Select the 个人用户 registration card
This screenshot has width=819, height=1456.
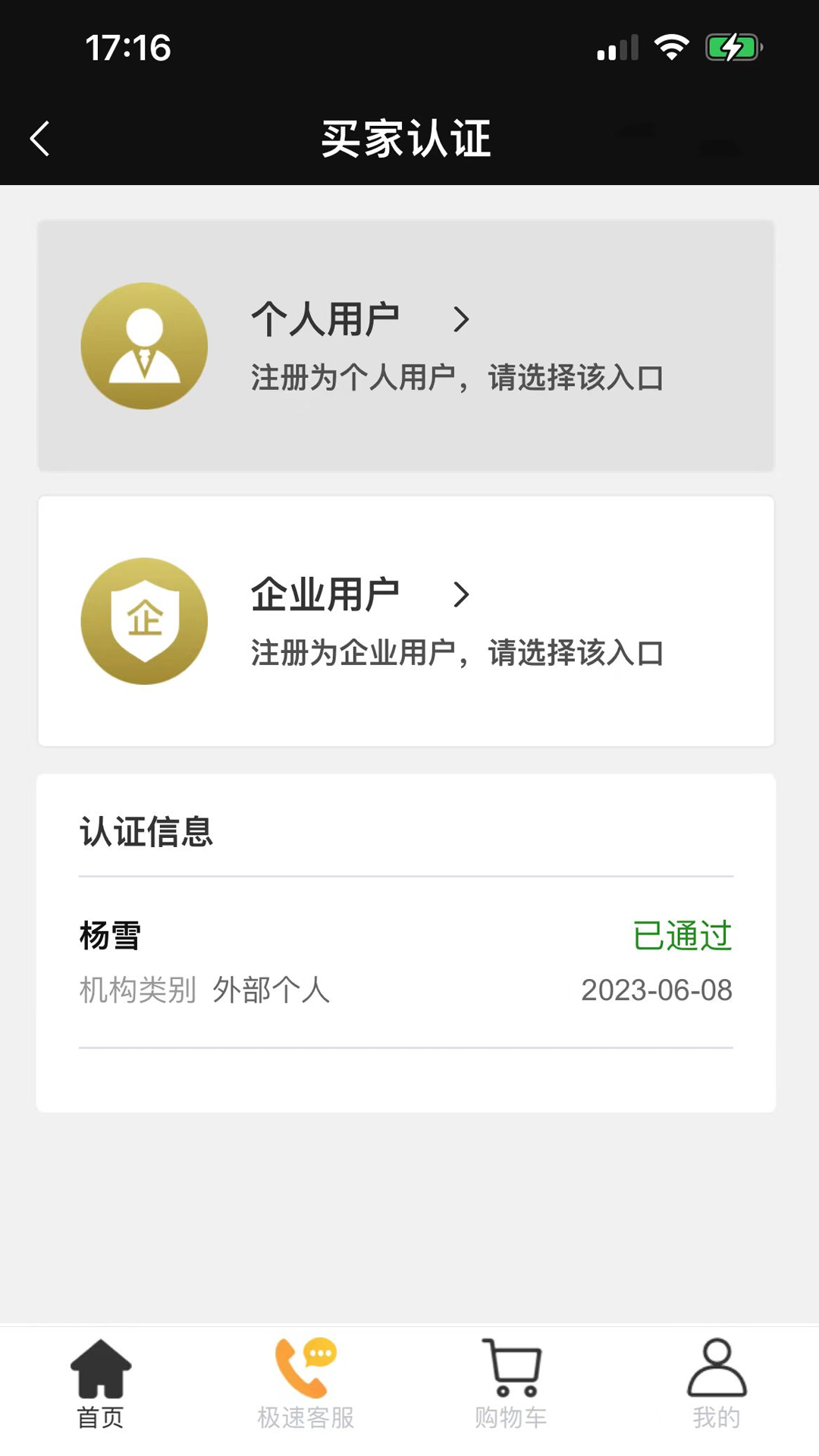pos(406,346)
